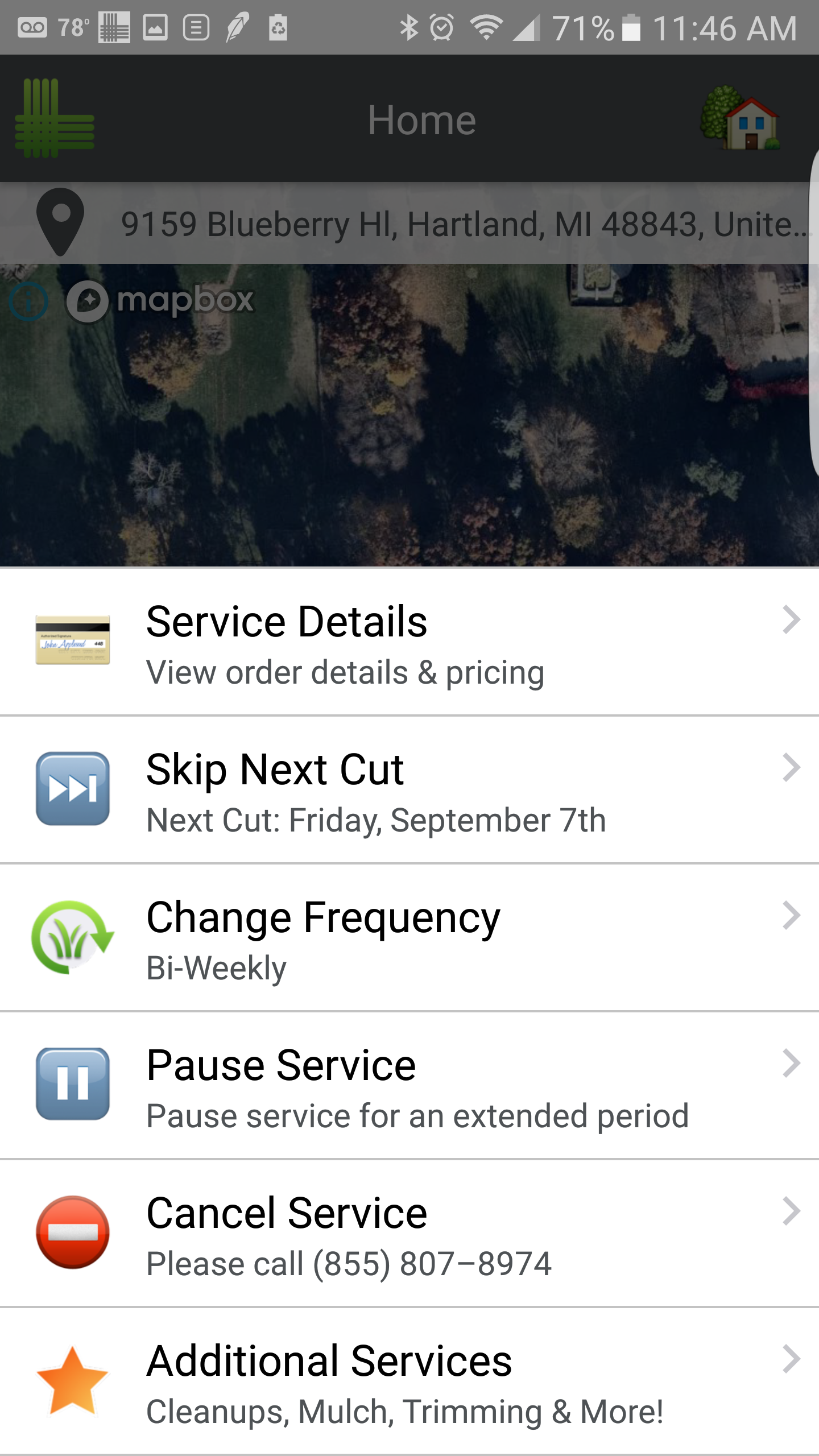Open the Cancel Service option
819x1456 pixels.
(x=409, y=1234)
